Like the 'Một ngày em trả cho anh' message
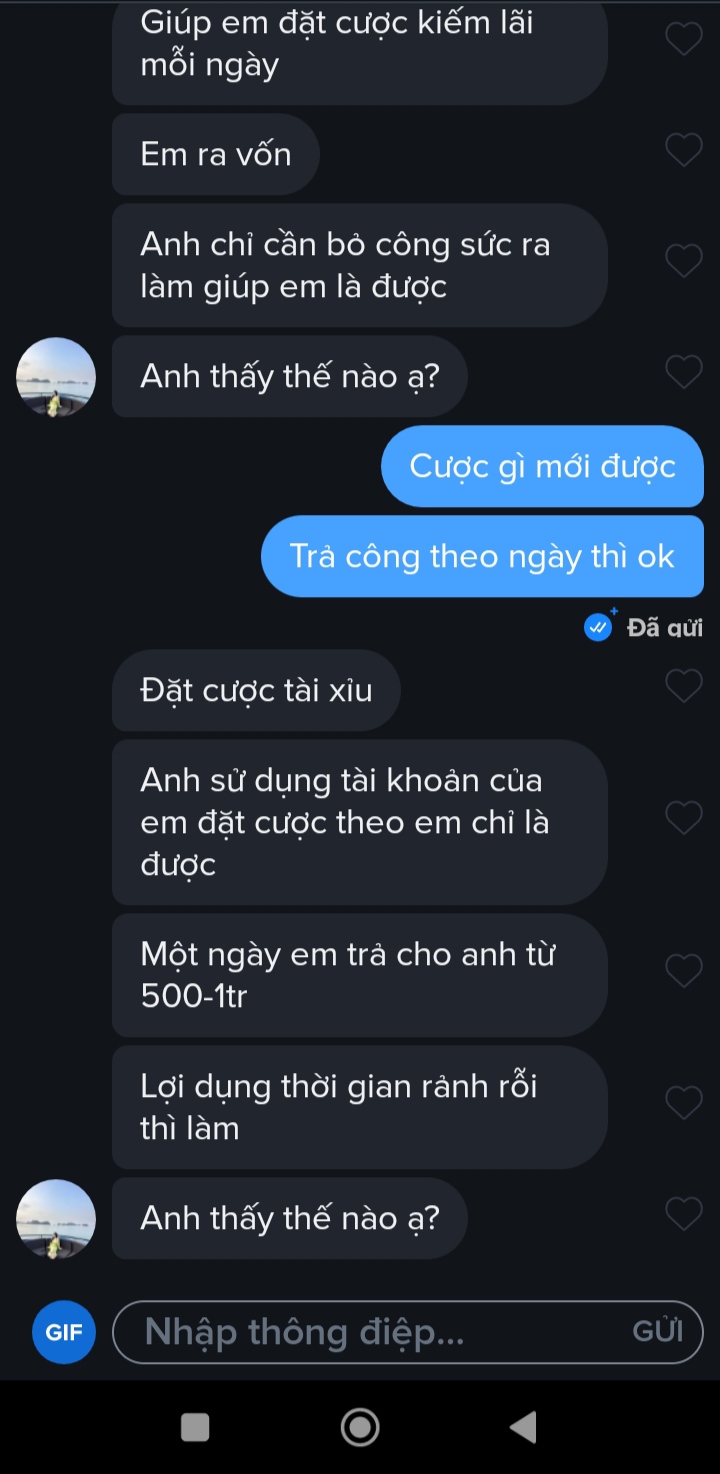This screenshot has height=1474, width=720. tap(684, 971)
